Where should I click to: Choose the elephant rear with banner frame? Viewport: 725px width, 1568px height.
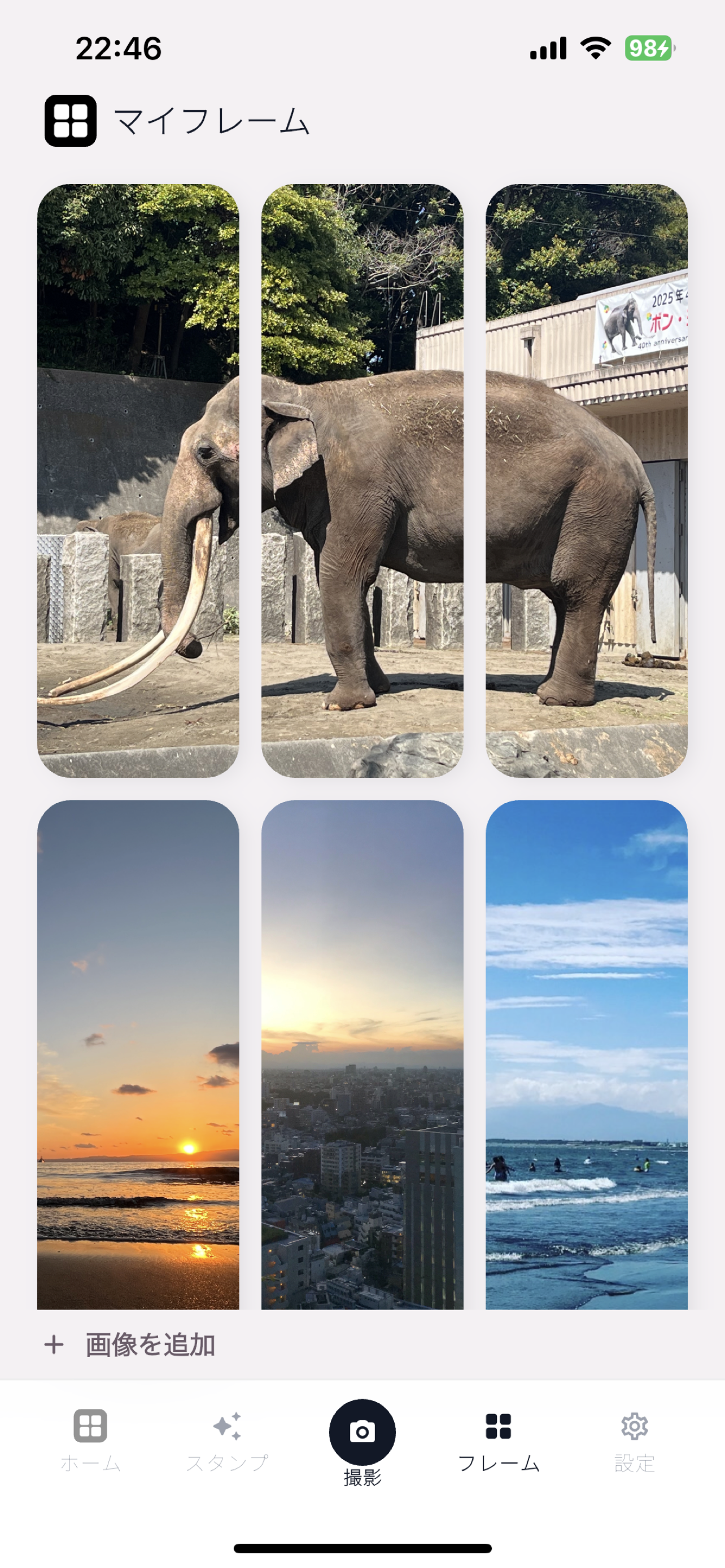tap(586, 480)
